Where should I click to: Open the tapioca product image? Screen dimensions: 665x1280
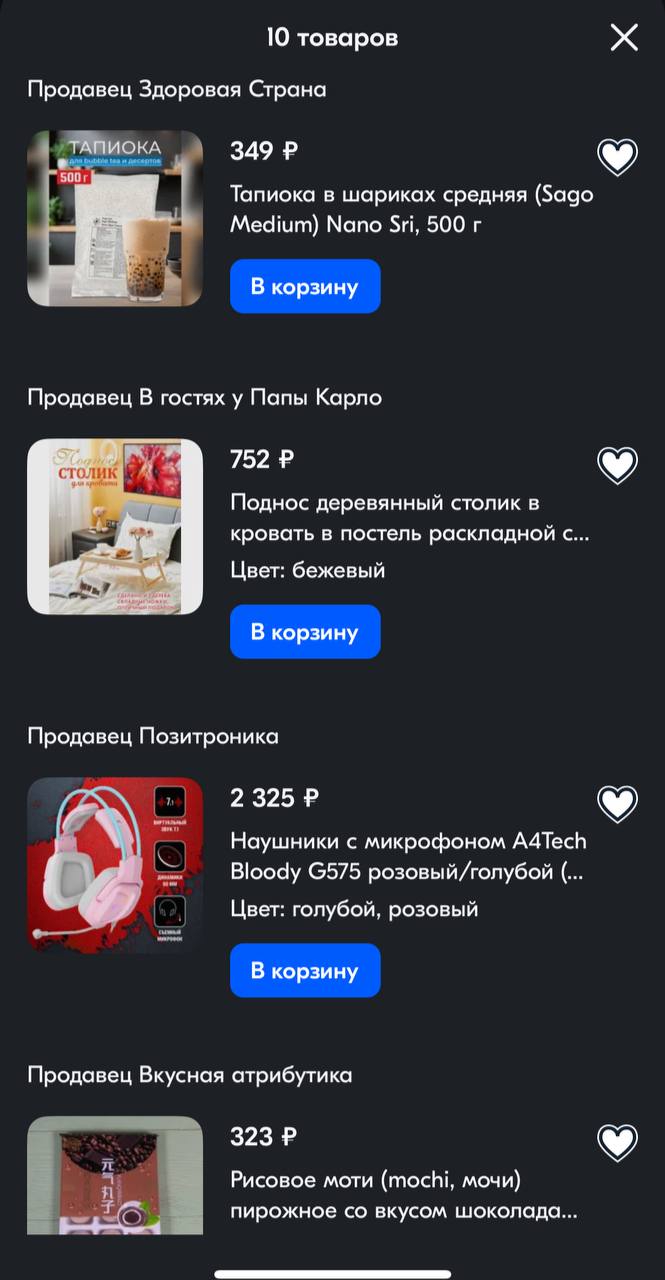click(115, 218)
